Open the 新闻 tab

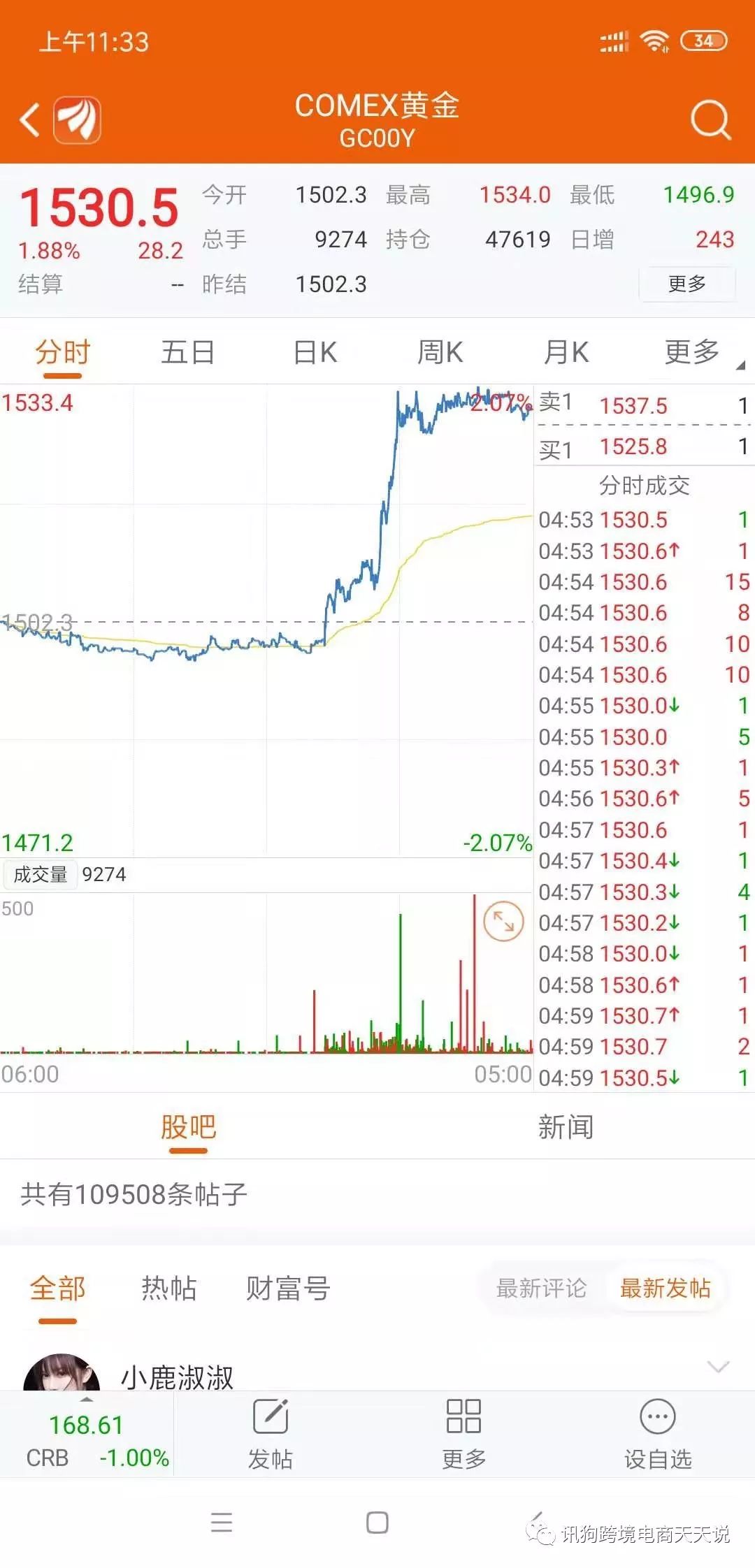pos(566,1127)
